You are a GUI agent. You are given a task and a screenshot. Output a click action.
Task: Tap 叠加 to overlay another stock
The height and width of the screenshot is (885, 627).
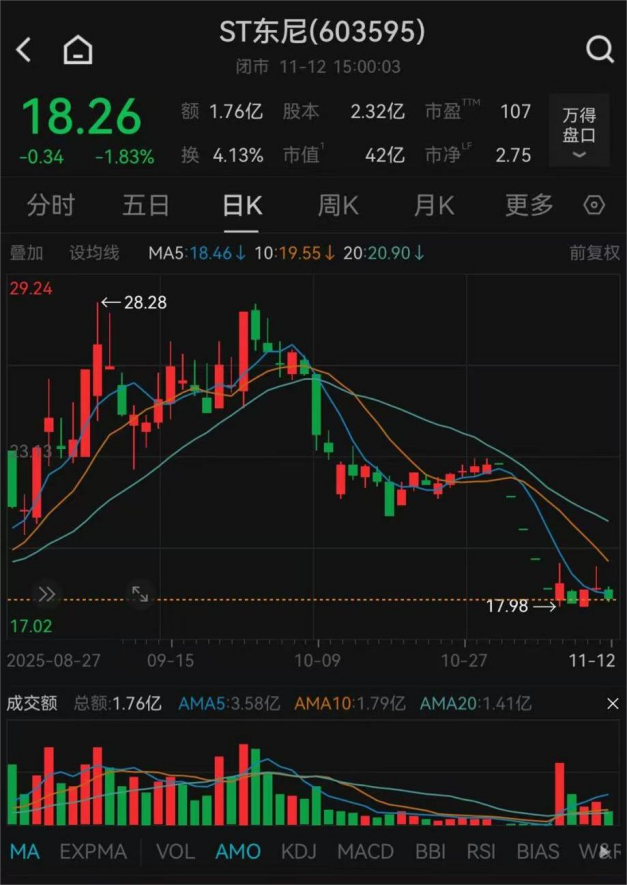coord(27,253)
